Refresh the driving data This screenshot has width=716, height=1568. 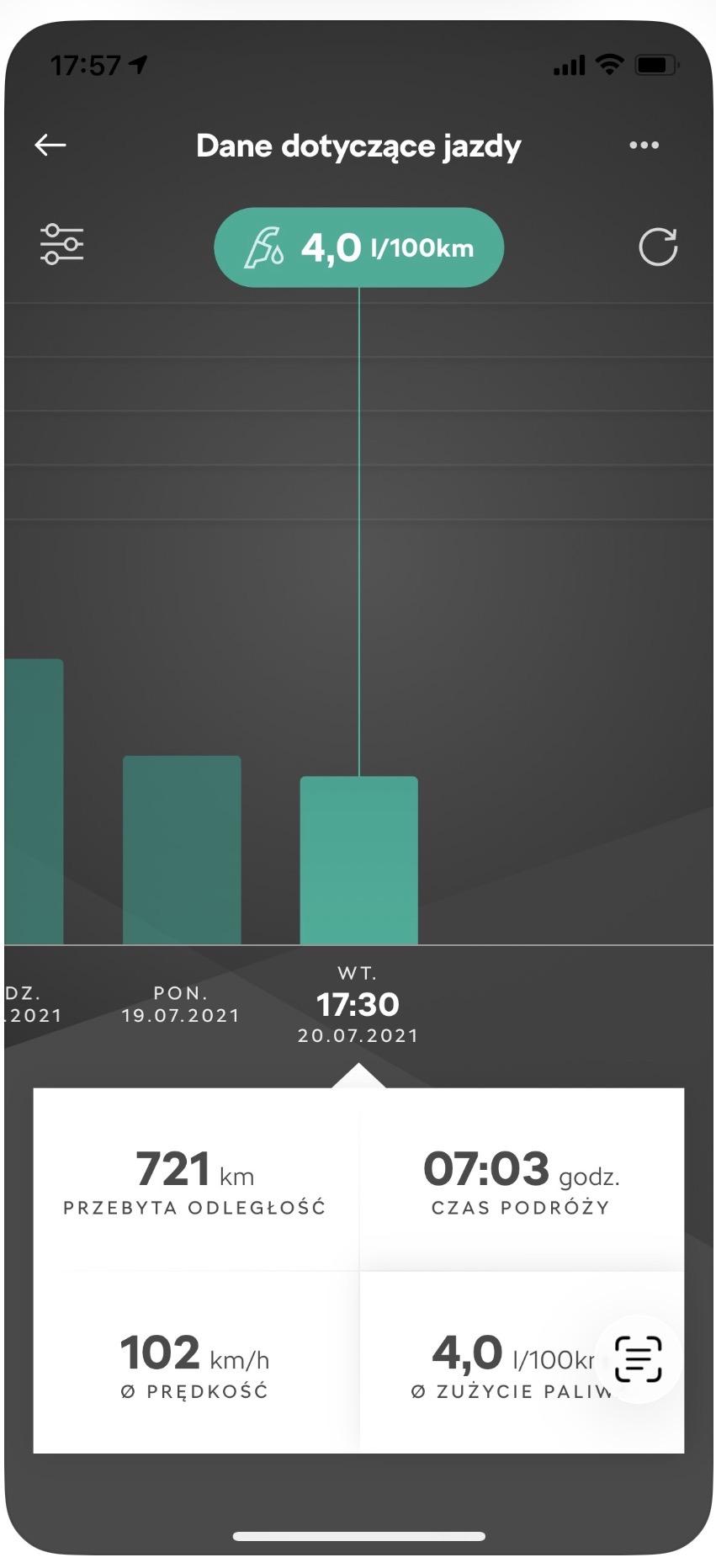tap(657, 247)
